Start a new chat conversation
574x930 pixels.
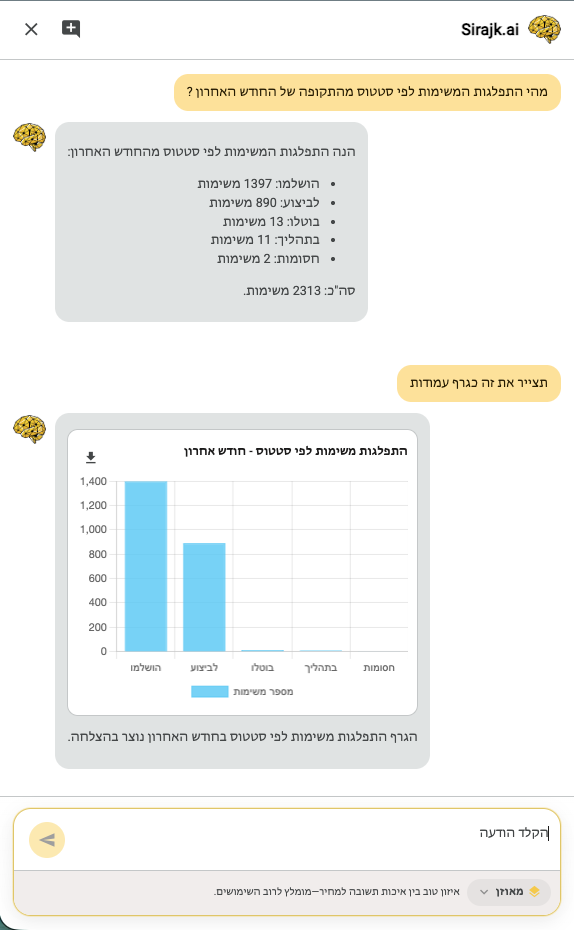tap(71, 28)
